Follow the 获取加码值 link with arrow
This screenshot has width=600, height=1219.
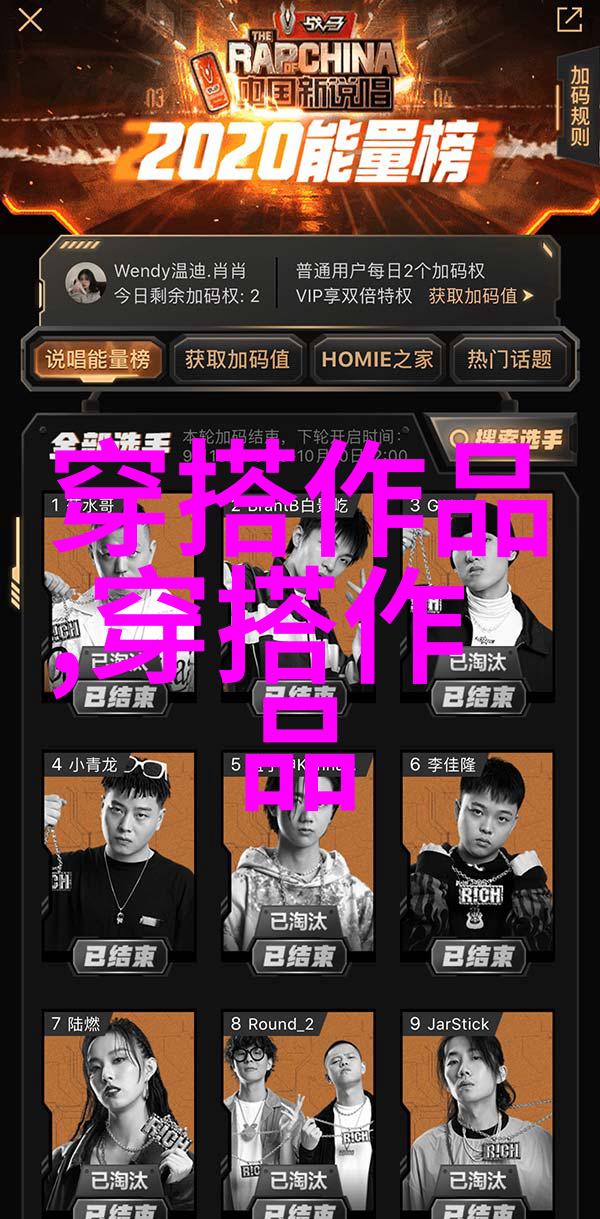(x=481, y=296)
